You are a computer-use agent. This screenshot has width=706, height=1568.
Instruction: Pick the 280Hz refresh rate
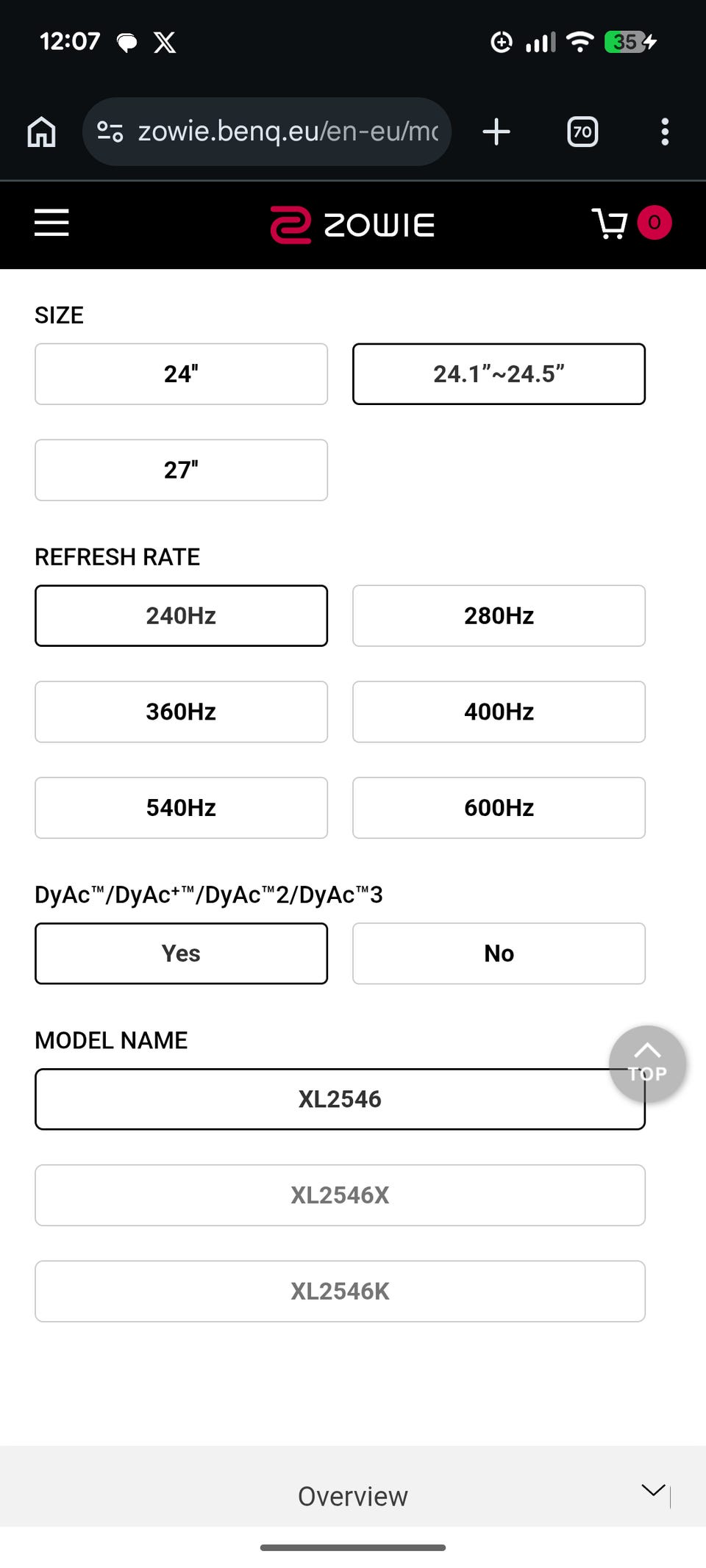pos(499,616)
